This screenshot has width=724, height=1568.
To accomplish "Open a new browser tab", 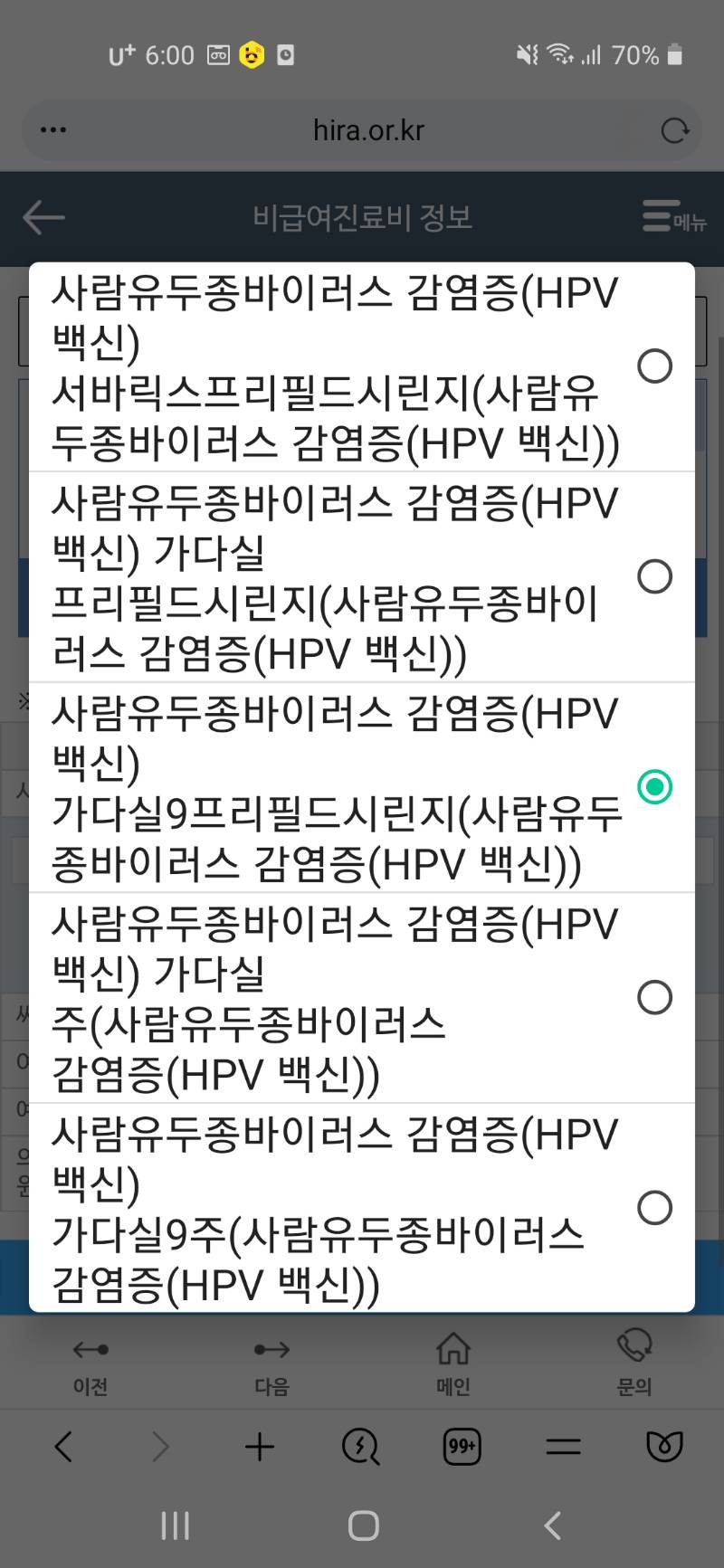I will (x=260, y=1447).
